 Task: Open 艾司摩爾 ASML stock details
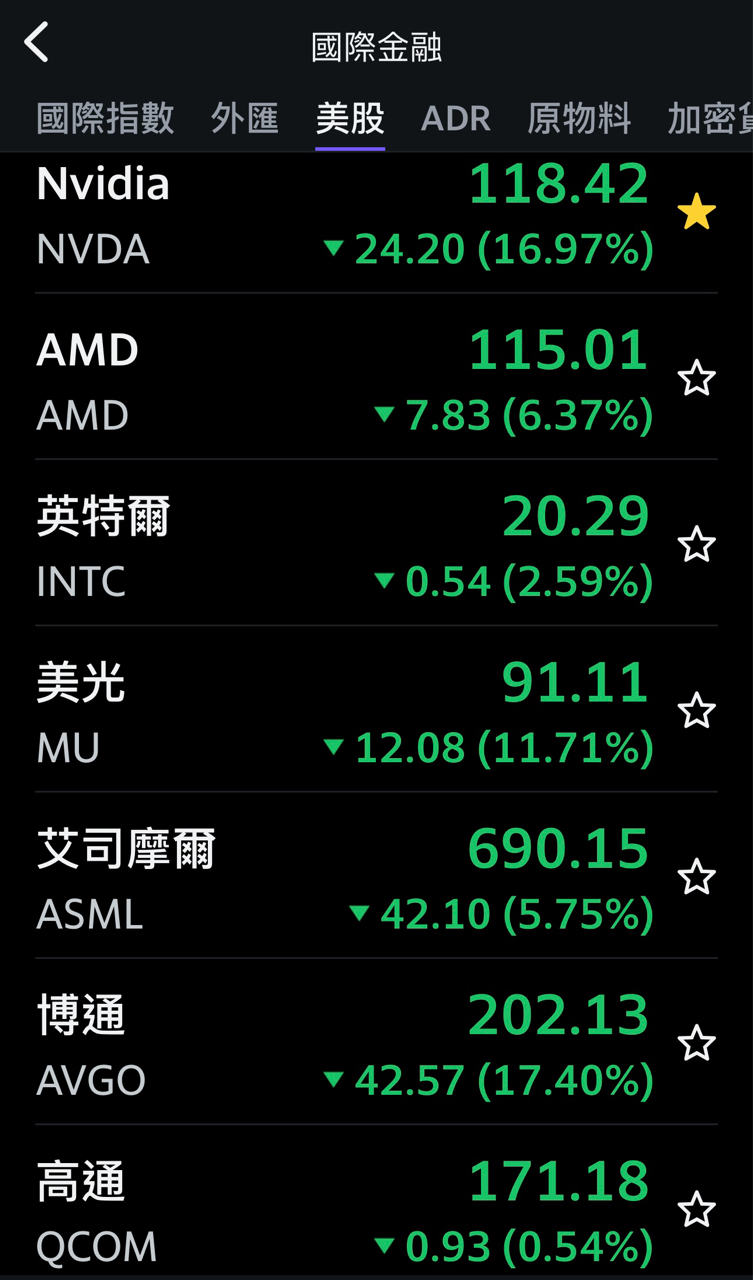pos(340,878)
